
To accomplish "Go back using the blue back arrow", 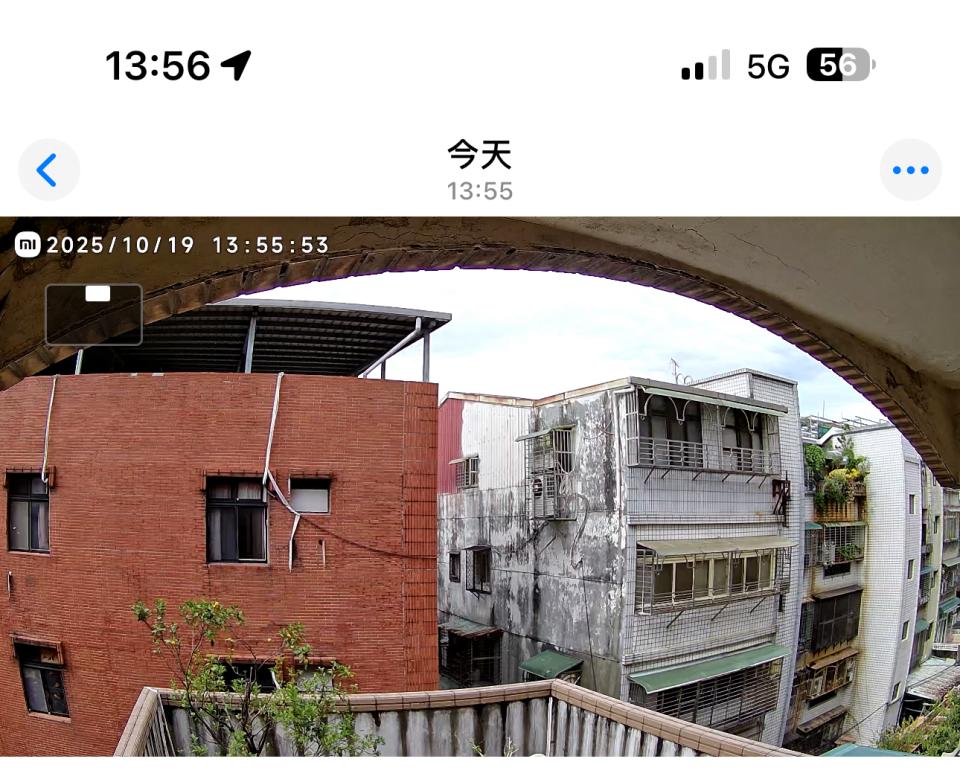I will [x=48, y=170].
